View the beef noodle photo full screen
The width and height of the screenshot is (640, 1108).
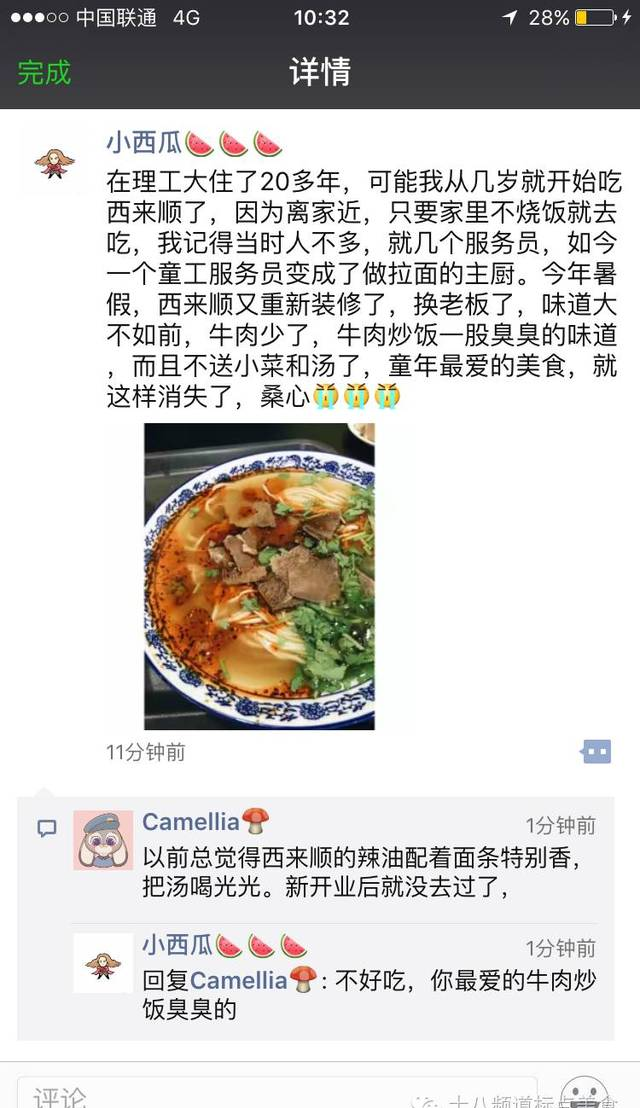[x=259, y=576]
